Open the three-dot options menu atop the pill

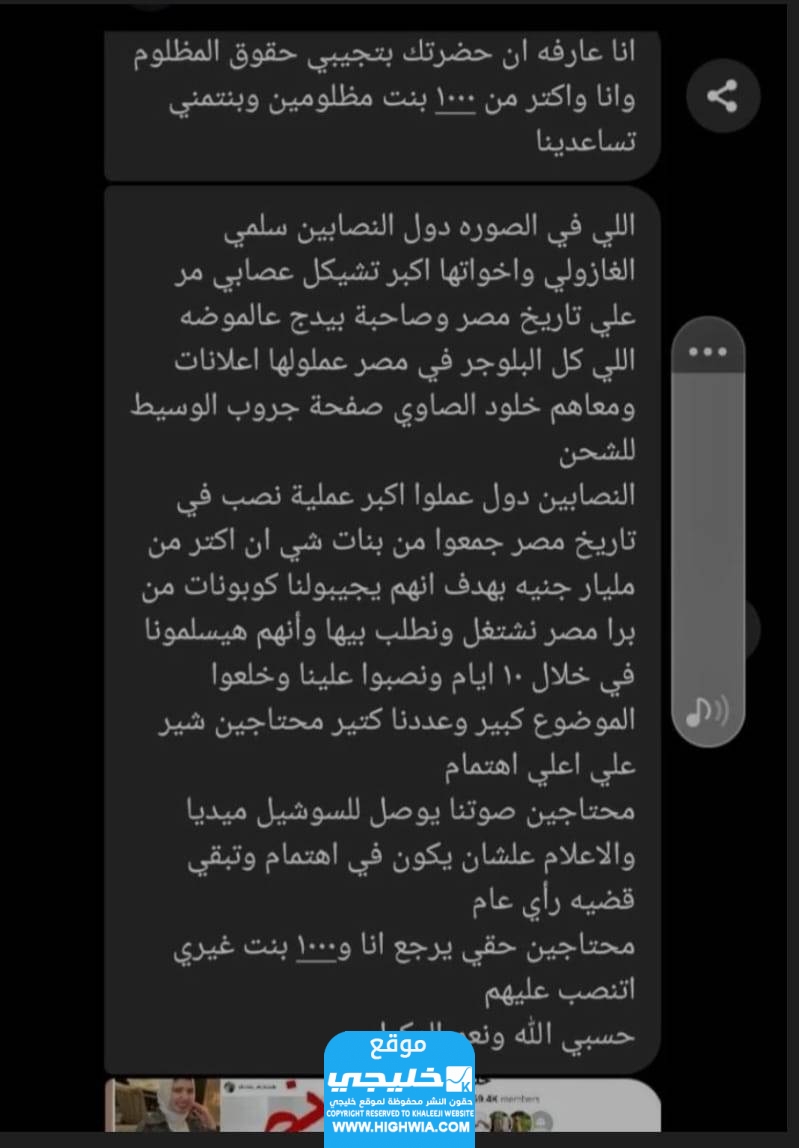tap(709, 351)
